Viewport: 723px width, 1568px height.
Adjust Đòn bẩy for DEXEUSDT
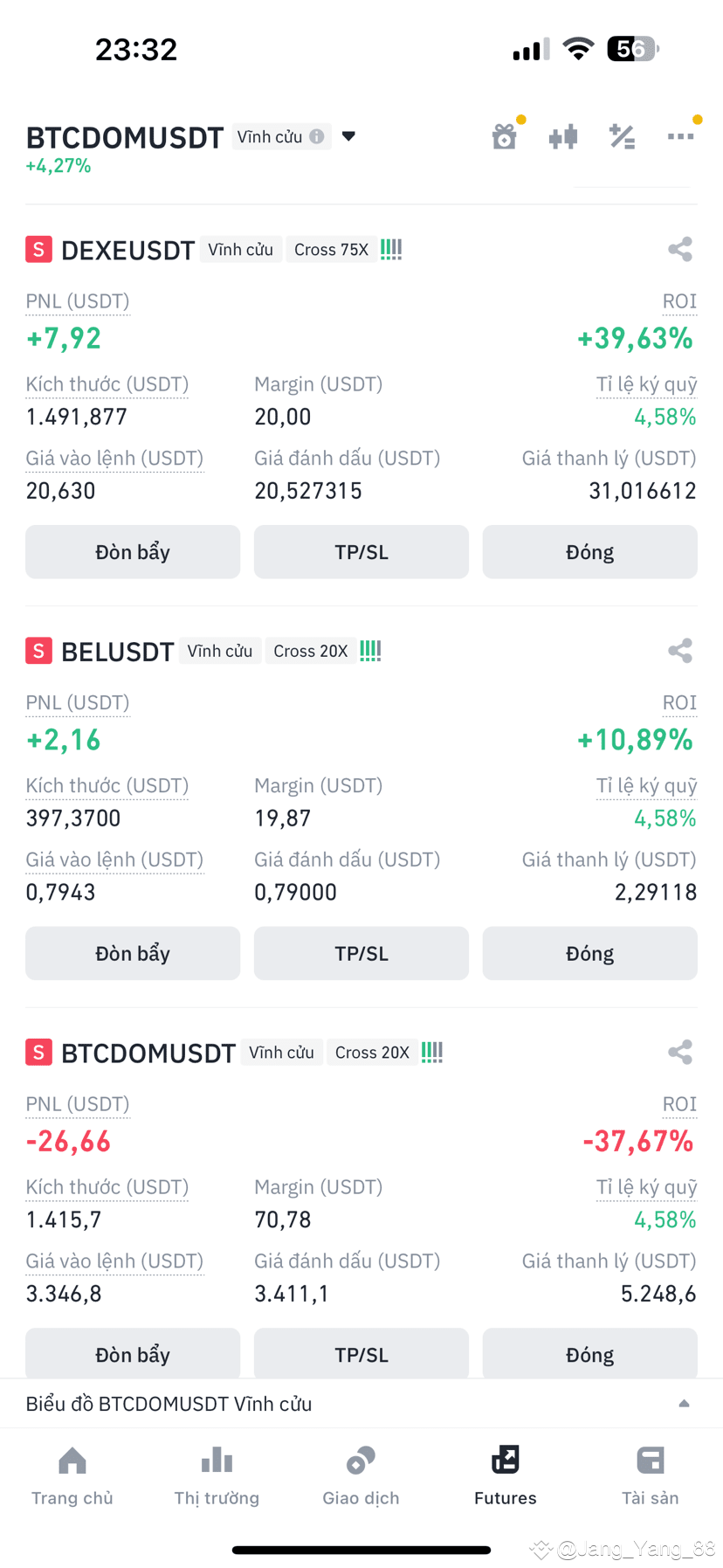[133, 552]
